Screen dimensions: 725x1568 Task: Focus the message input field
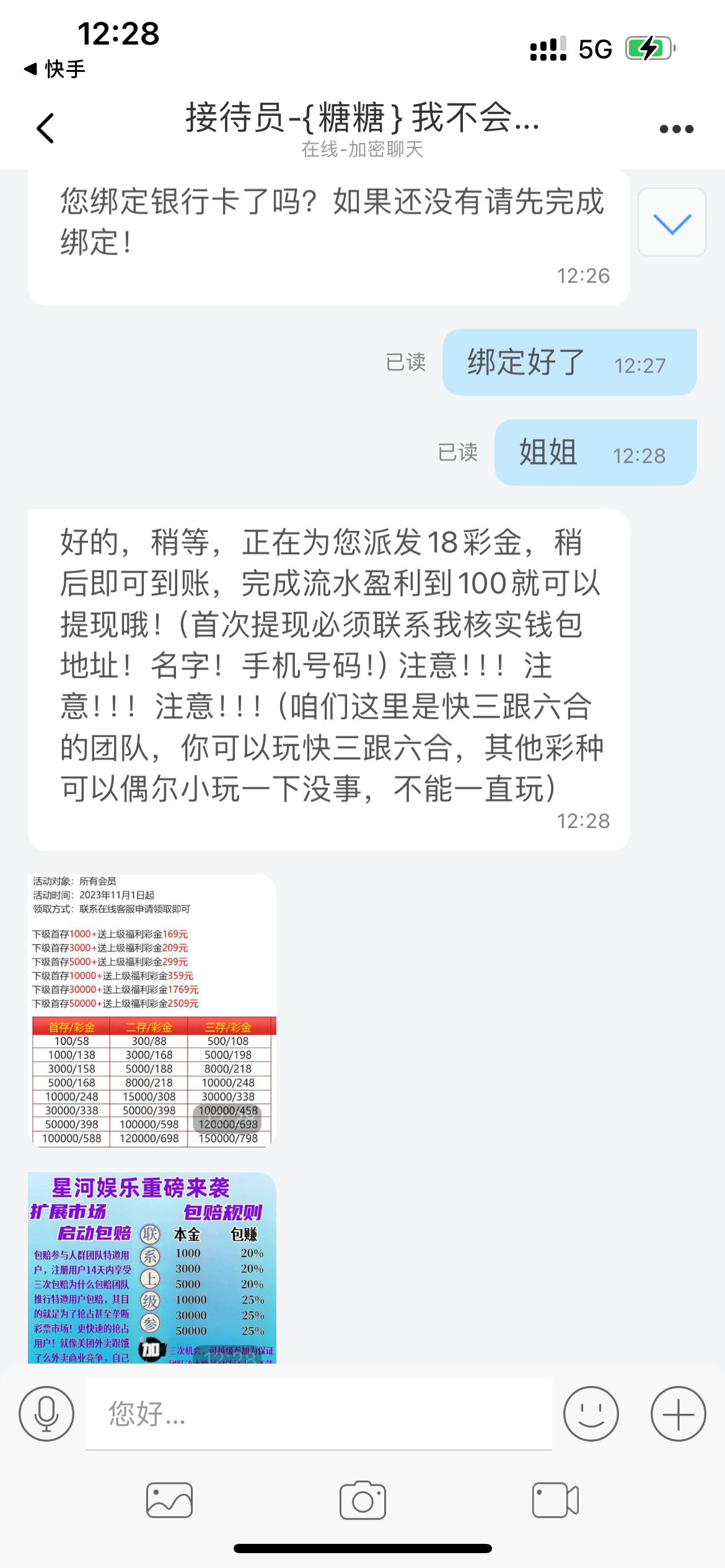[x=319, y=1414]
